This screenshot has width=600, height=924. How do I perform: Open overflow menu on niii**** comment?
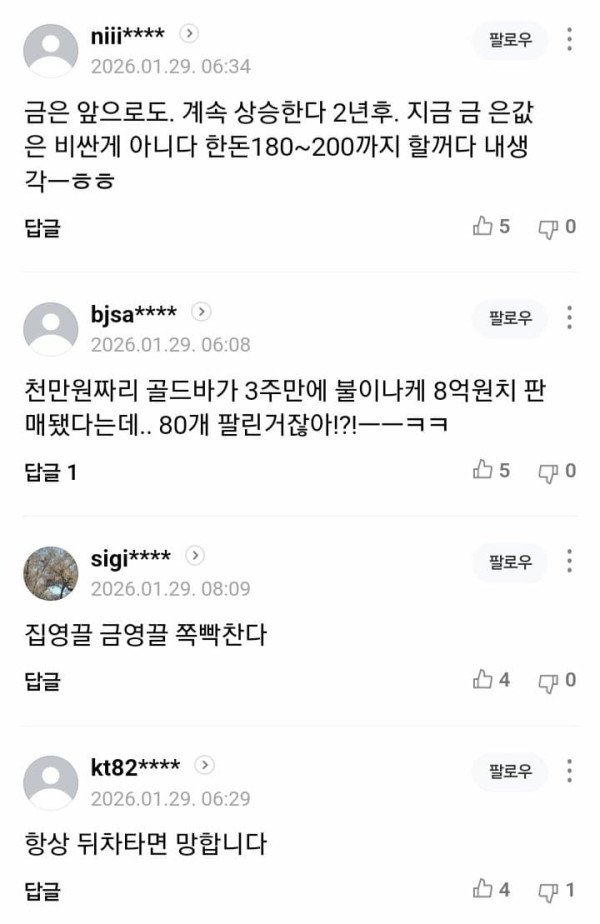(569, 41)
